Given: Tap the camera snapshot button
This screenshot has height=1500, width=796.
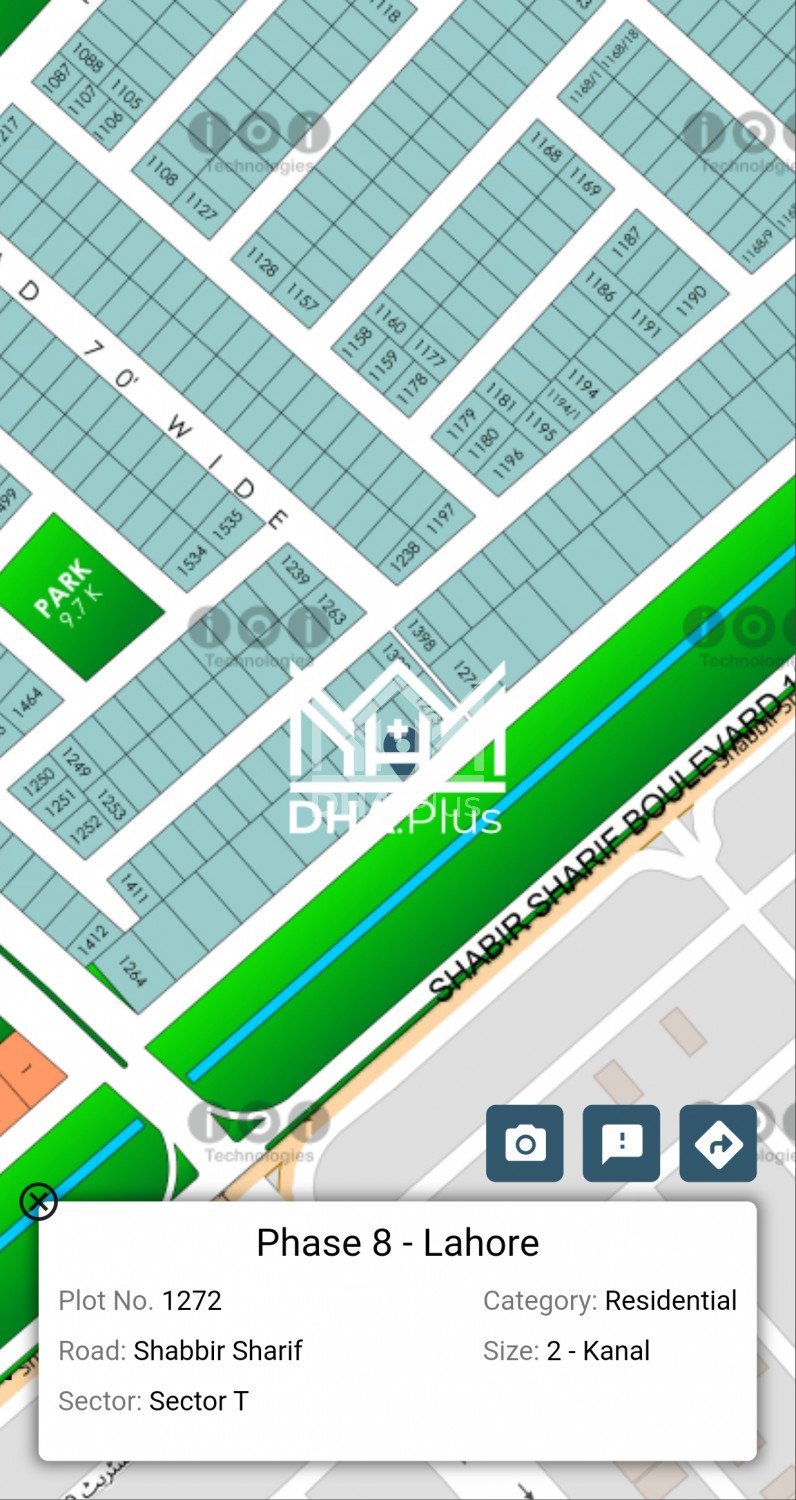Looking at the screenshot, I should 525,1143.
